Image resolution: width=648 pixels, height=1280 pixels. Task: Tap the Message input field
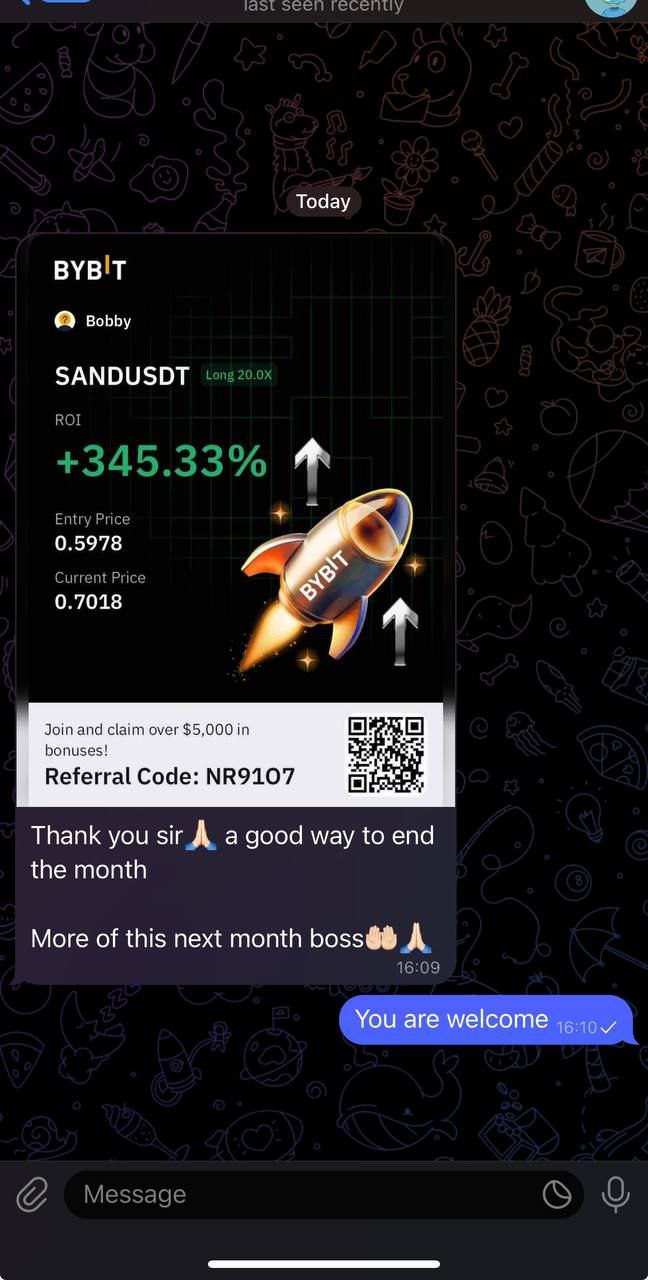pyautogui.click(x=300, y=1194)
